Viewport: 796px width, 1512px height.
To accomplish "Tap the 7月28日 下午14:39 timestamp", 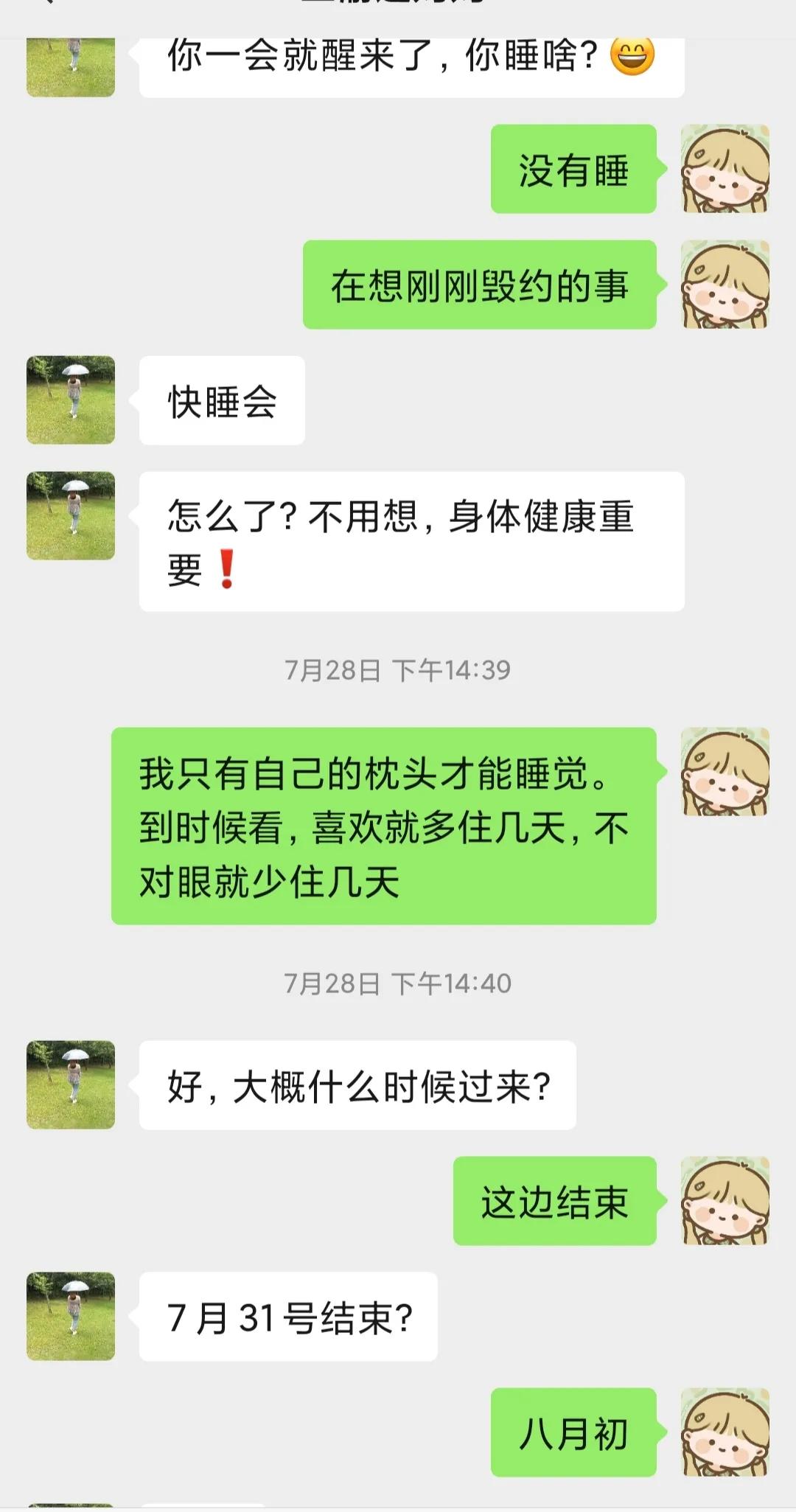I will pyautogui.click(x=398, y=669).
